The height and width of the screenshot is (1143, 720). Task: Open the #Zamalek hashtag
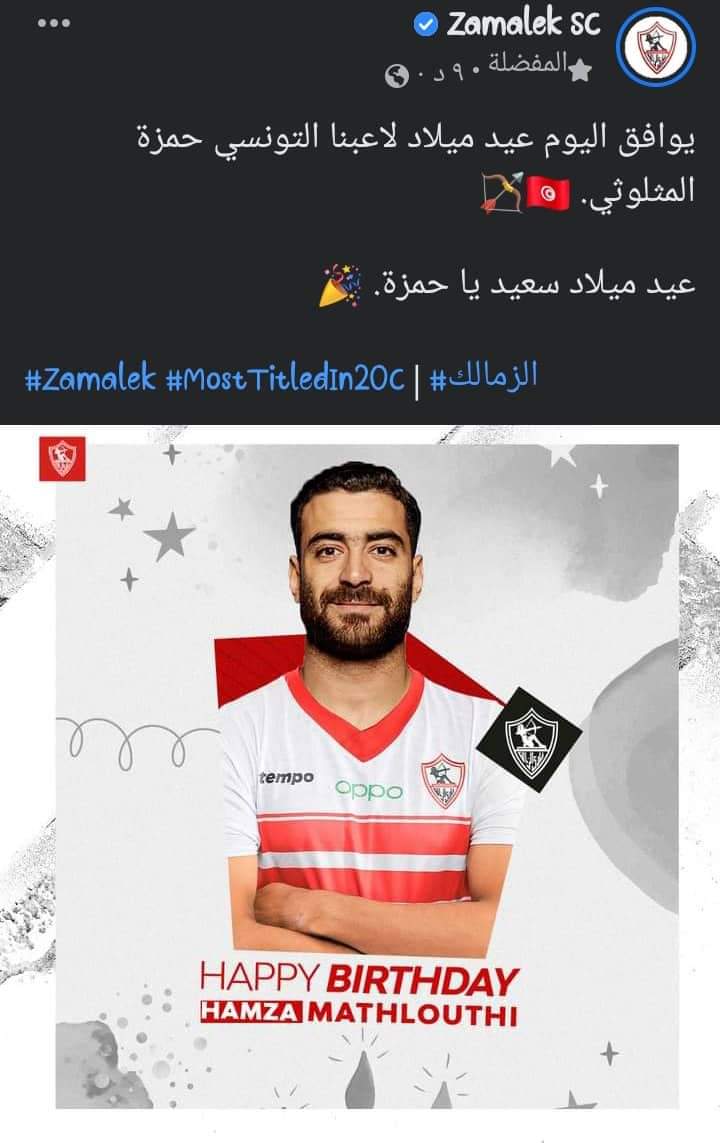pyautogui.click(x=89, y=378)
